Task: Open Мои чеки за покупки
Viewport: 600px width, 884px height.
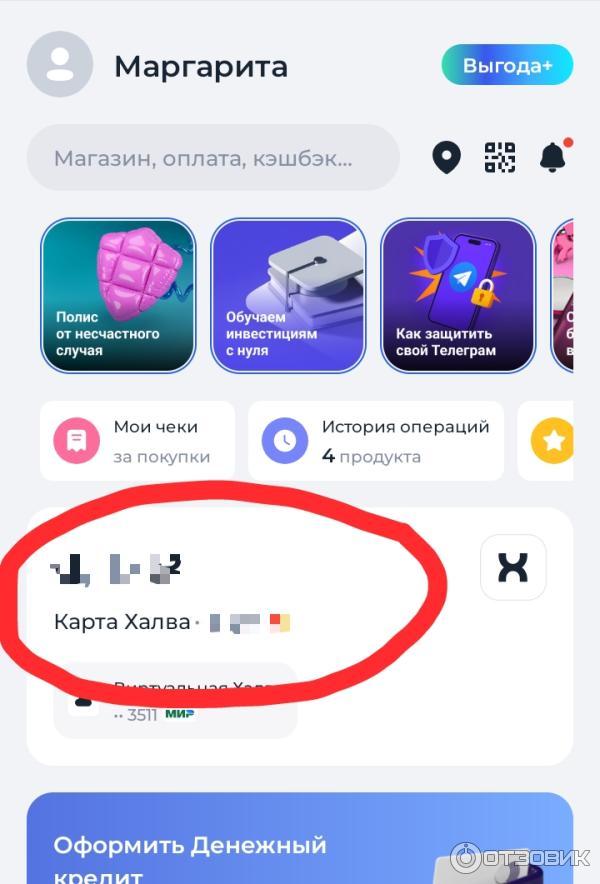Action: coord(138,441)
